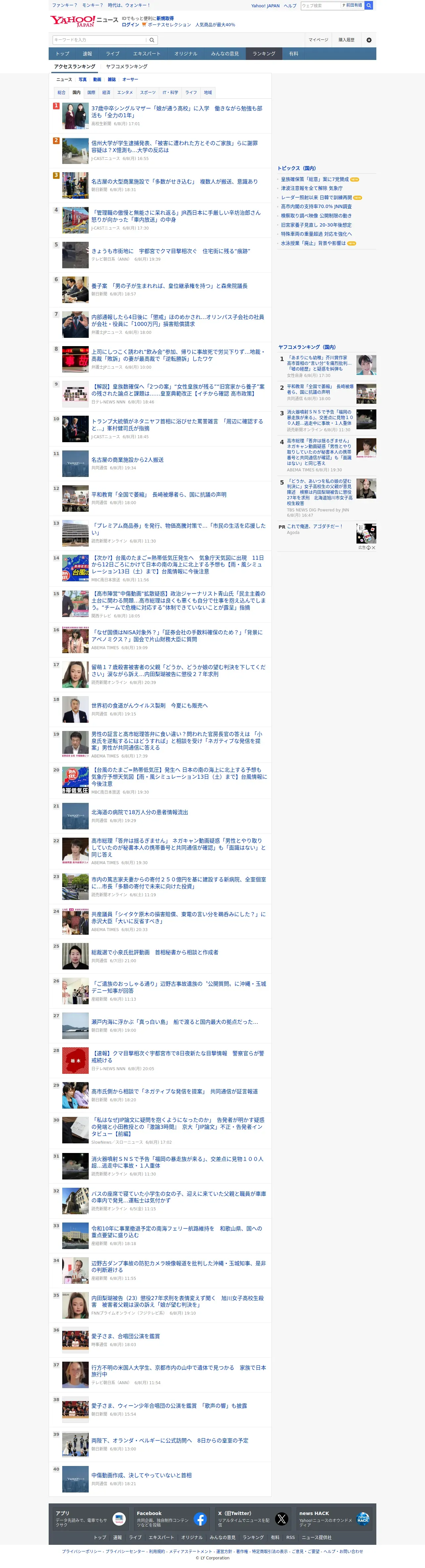425x1568 pixels.
Task: Open the X (旧Twitter) footer card
Action: coord(253,1519)
